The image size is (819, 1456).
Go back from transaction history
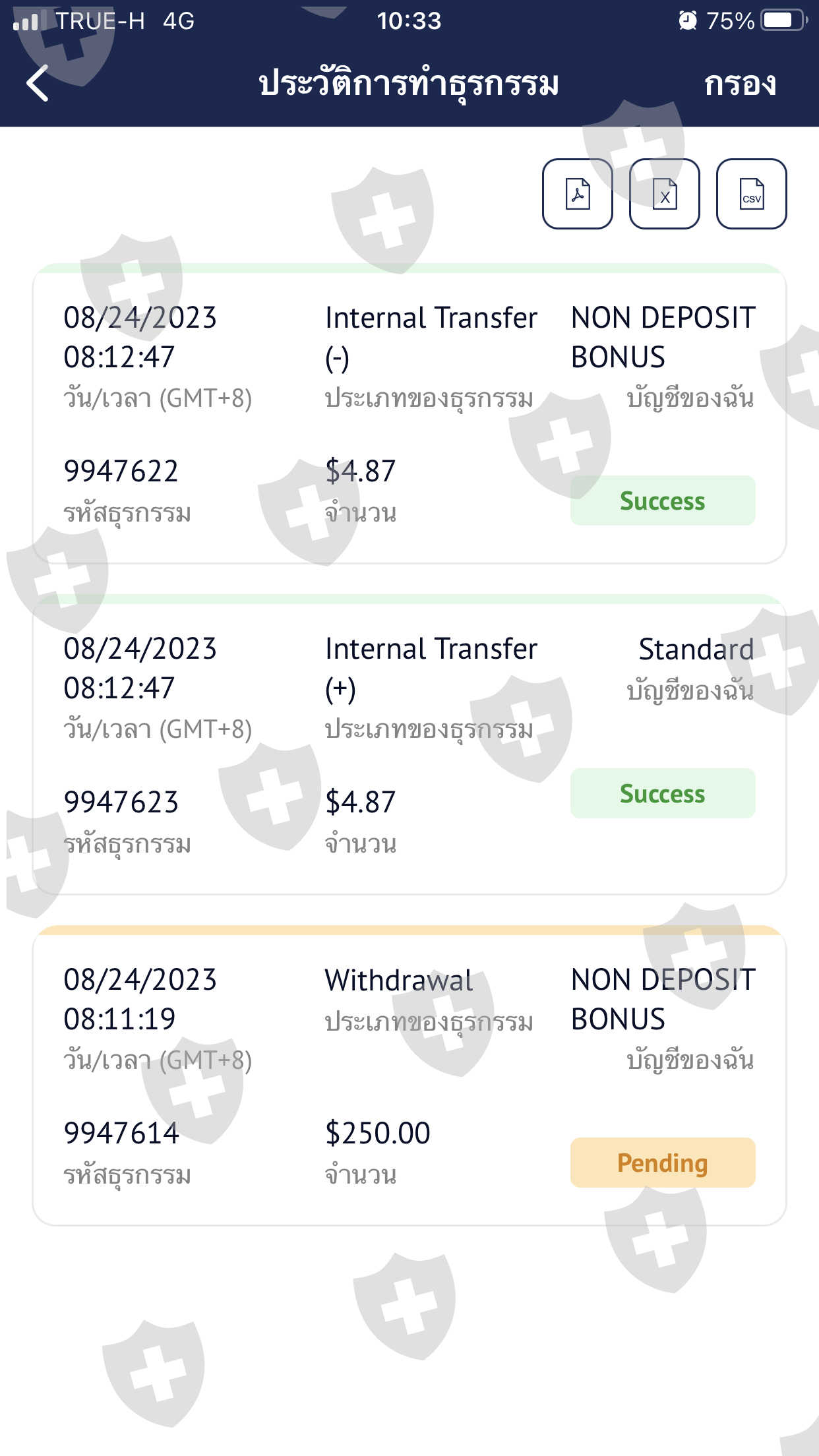[x=38, y=84]
